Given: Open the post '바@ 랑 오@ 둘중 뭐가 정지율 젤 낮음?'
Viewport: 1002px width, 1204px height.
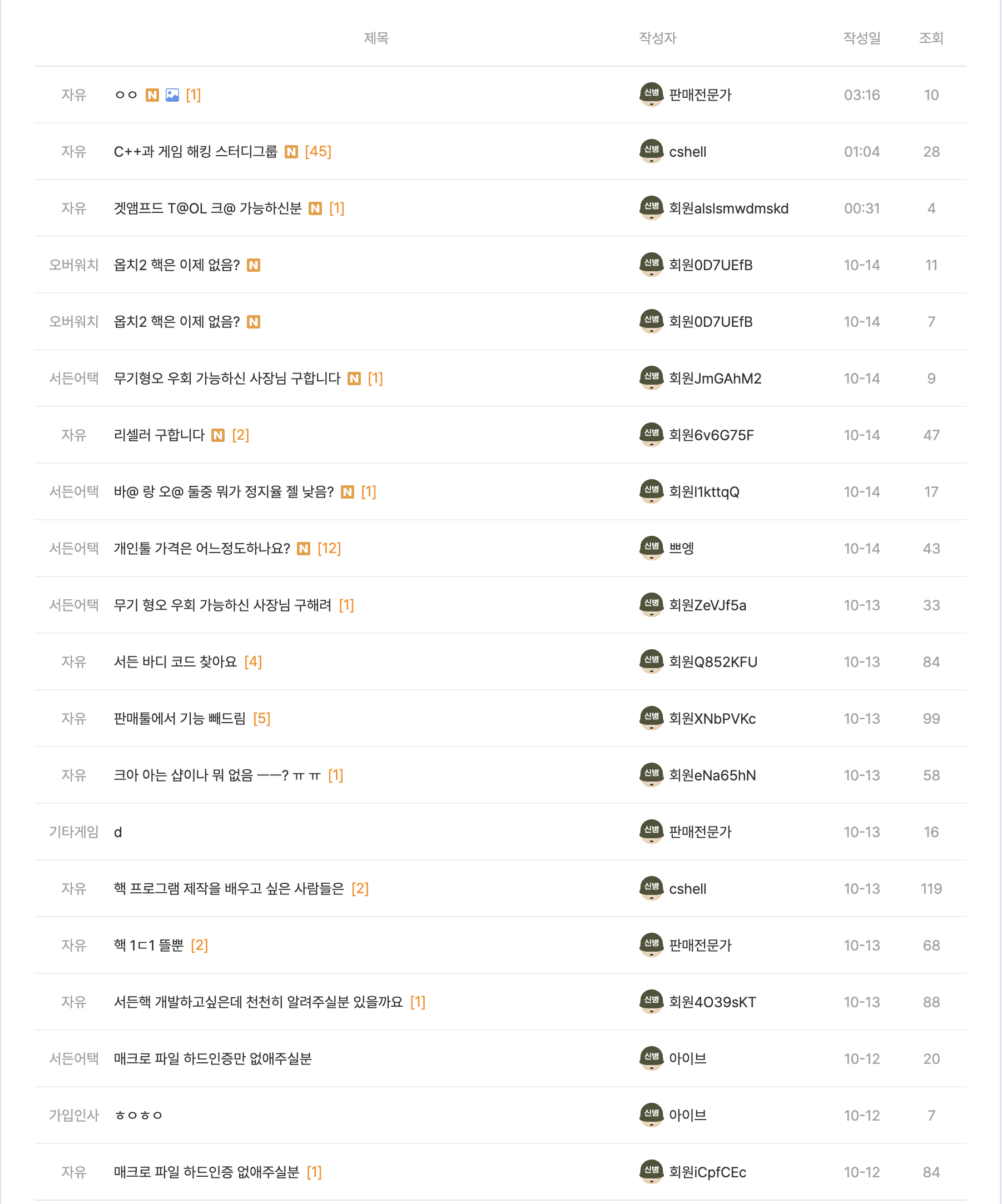Looking at the screenshot, I should [223, 492].
